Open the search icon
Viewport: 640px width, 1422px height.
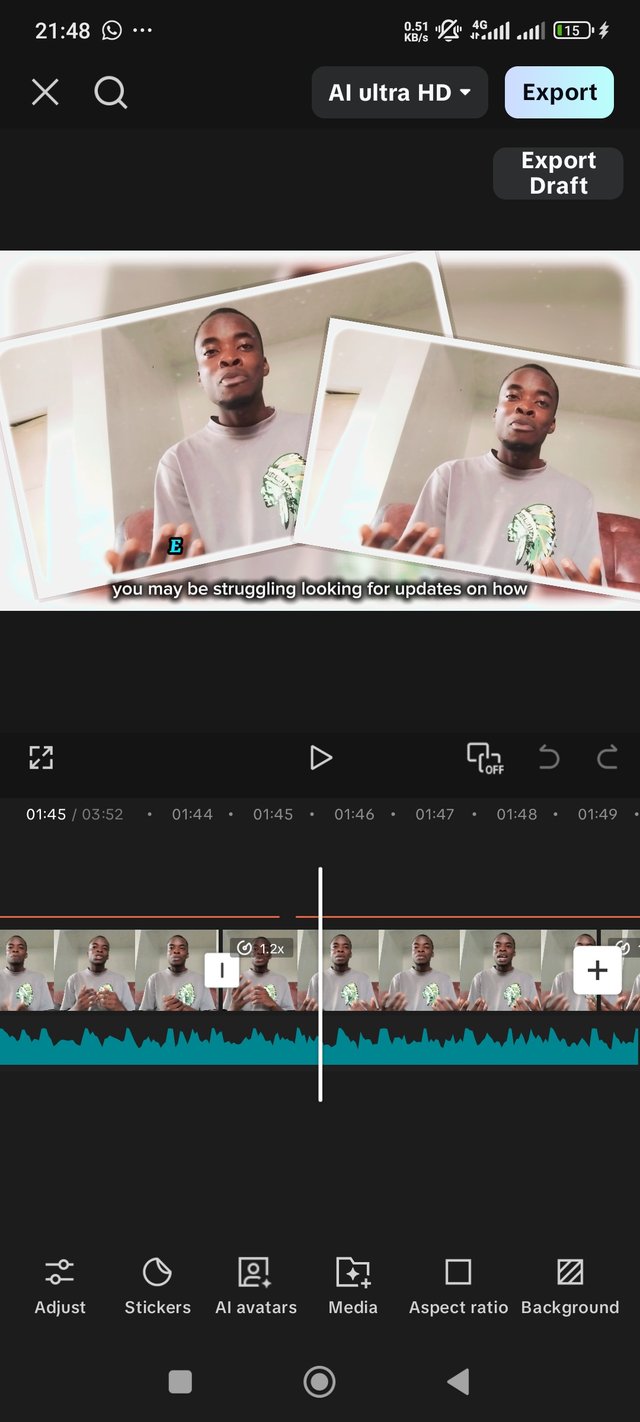click(x=110, y=93)
